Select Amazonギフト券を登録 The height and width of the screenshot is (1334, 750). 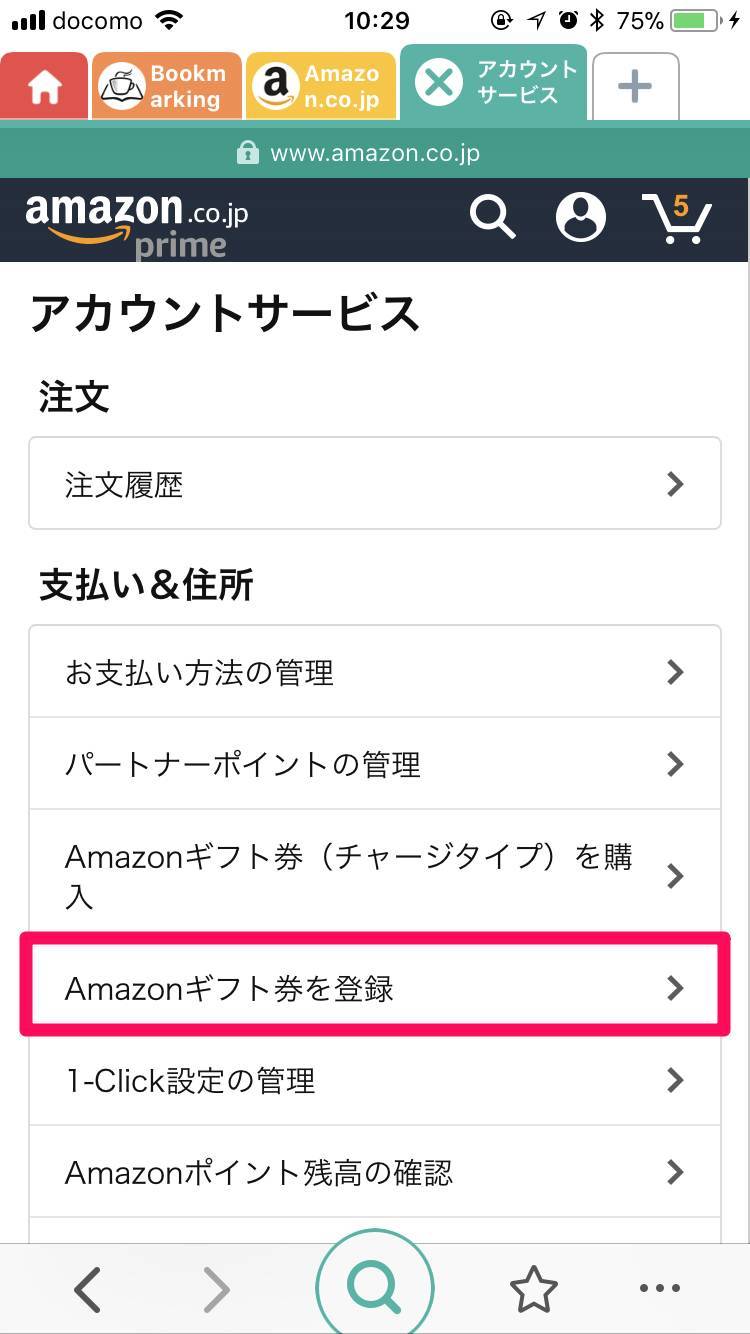pyautogui.click(x=375, y=988)
